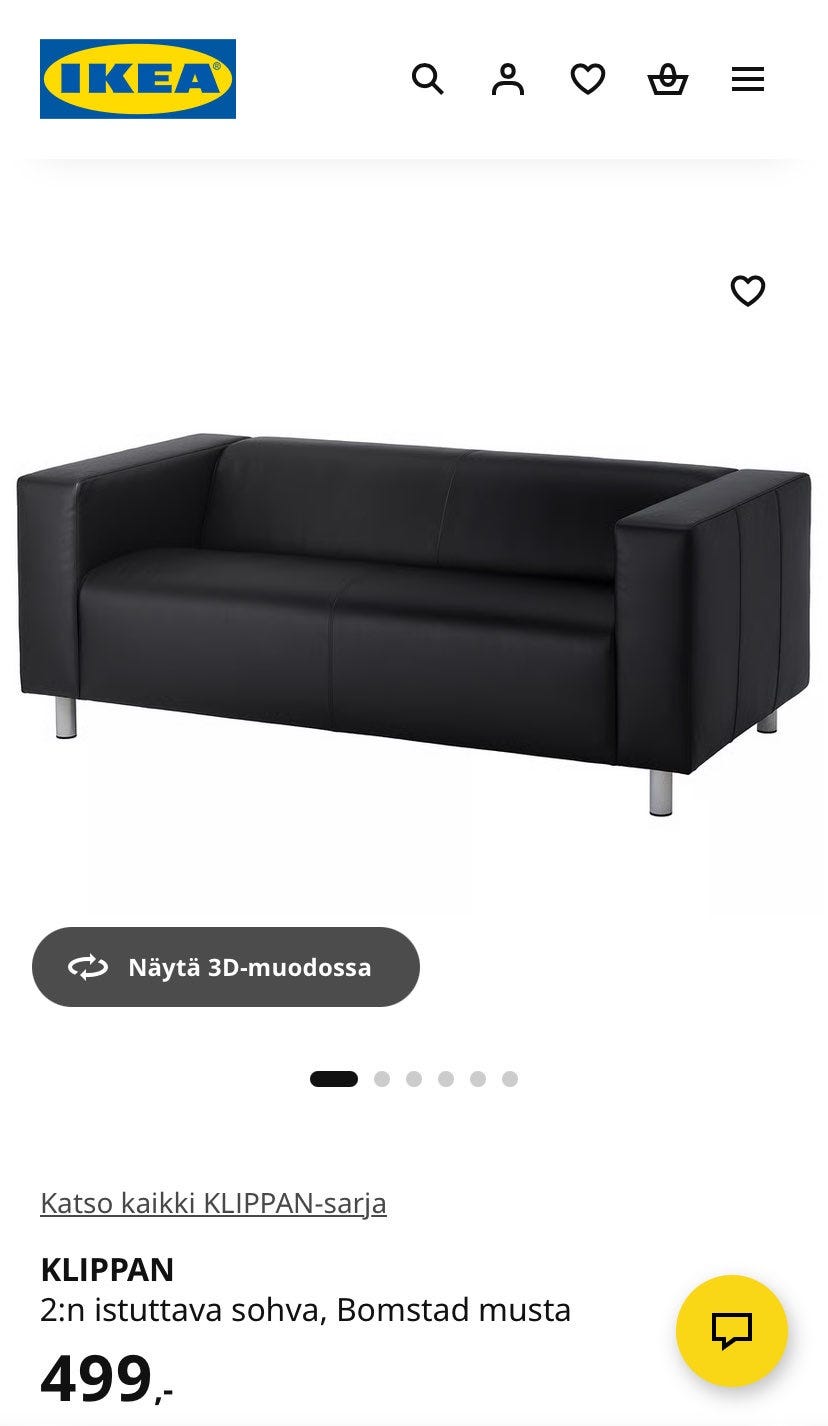Jump to the last image dot
Image resolution: width=828 pixels, height=1426 pixels.
(x=510, y=1079)
